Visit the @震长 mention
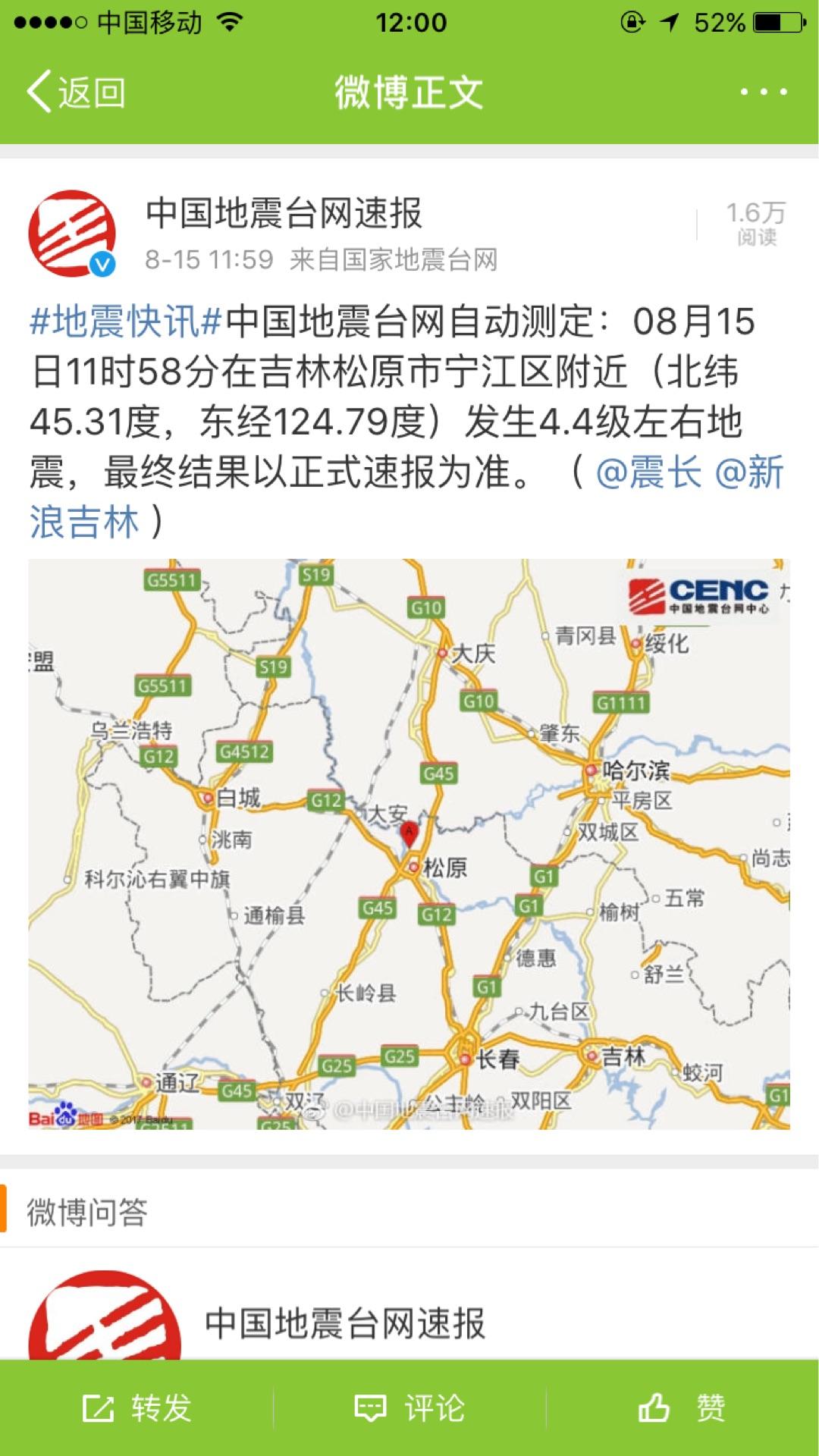819x1456 pixels. pyautogui.click(x=649, y=472)
